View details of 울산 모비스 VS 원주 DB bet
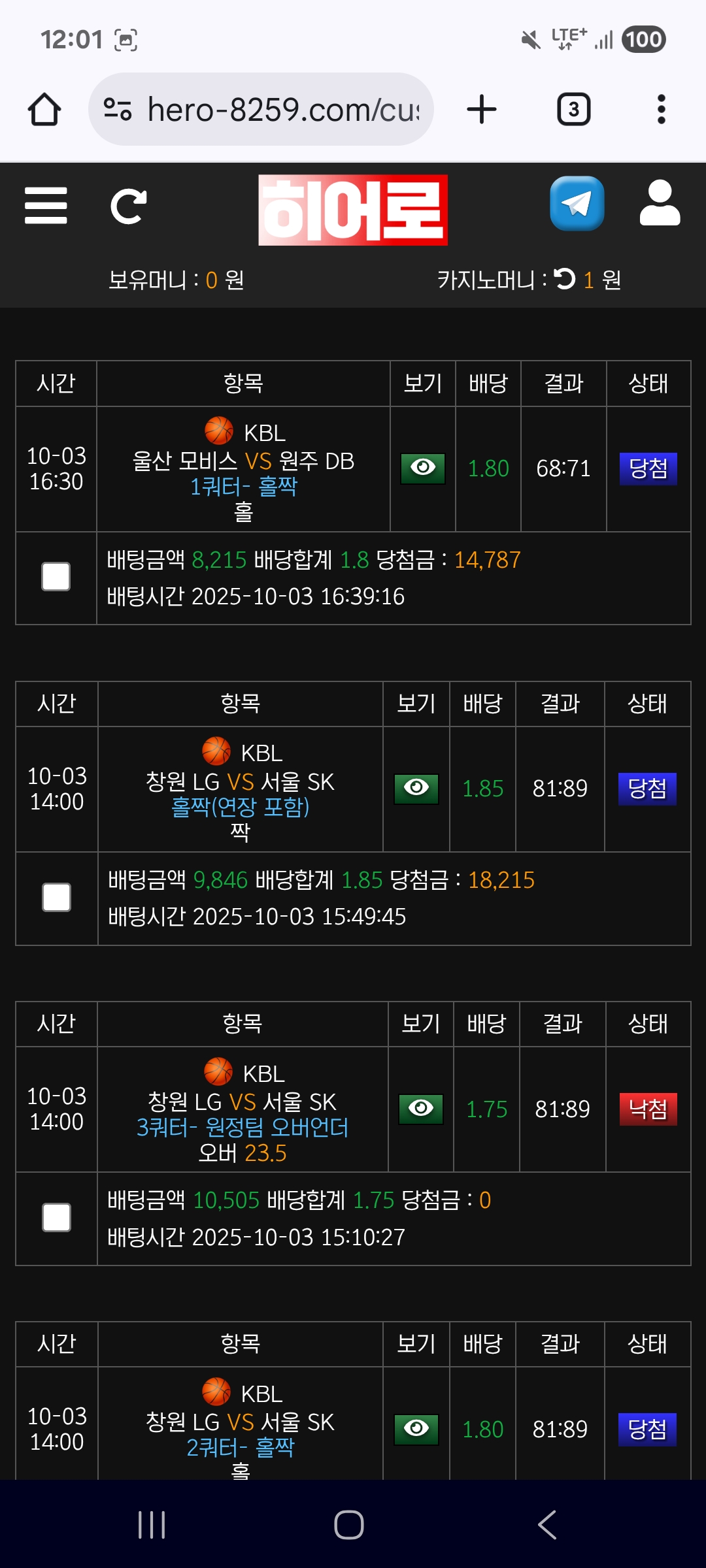 tap(423, 468)
